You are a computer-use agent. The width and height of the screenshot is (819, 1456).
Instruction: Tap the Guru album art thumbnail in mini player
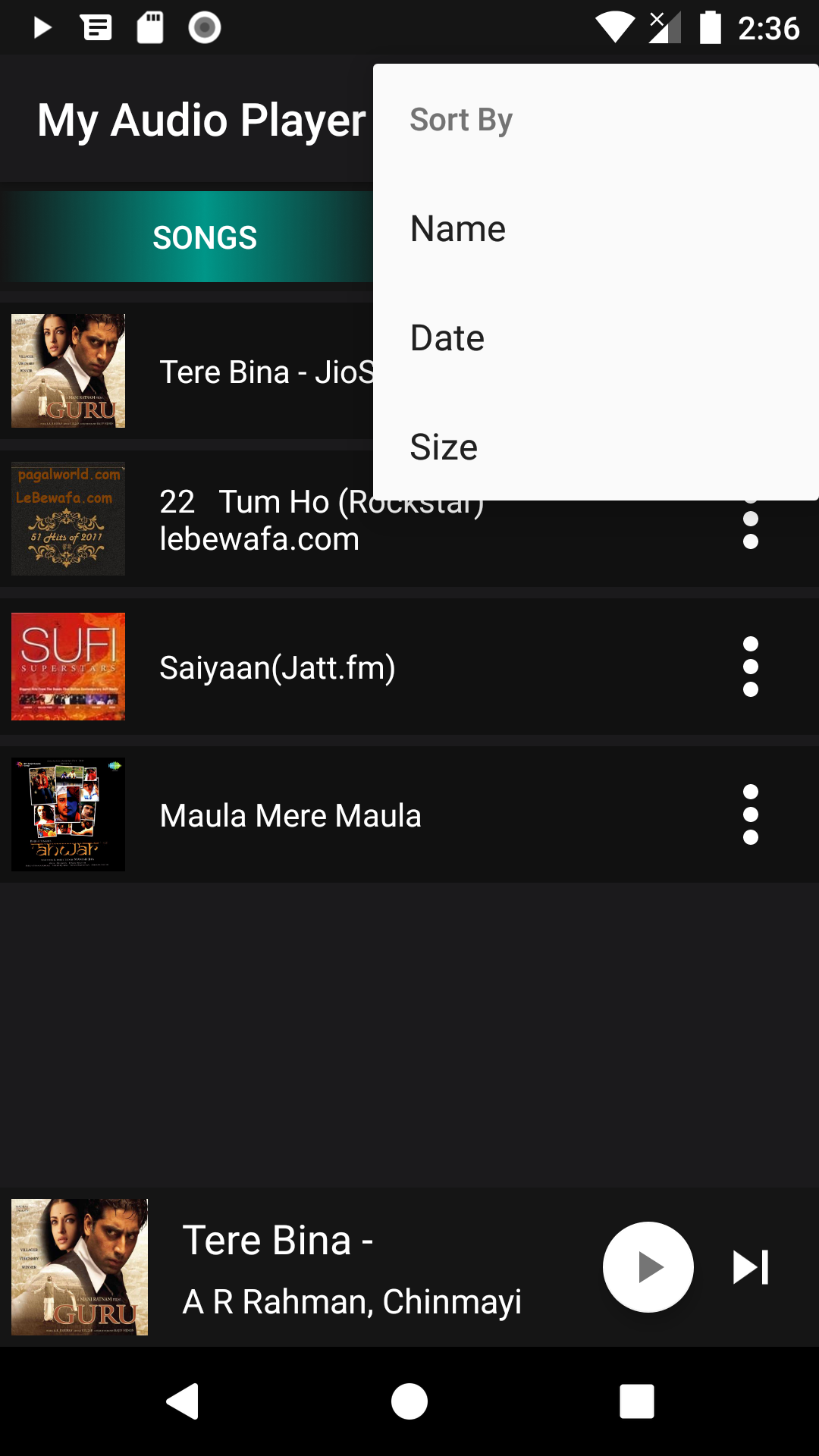[x=79, y=1267]
